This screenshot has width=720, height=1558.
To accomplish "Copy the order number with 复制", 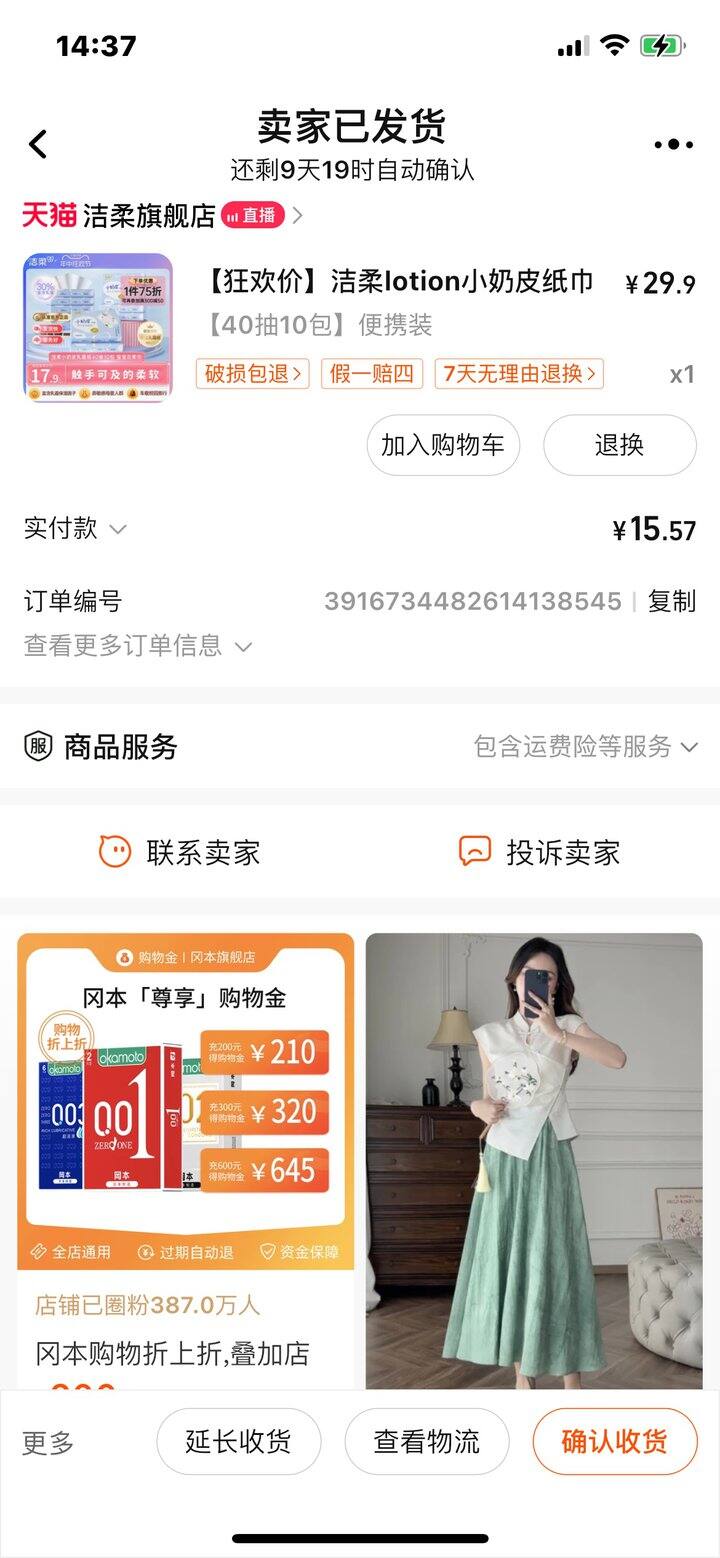I will [x=671, y=601].
